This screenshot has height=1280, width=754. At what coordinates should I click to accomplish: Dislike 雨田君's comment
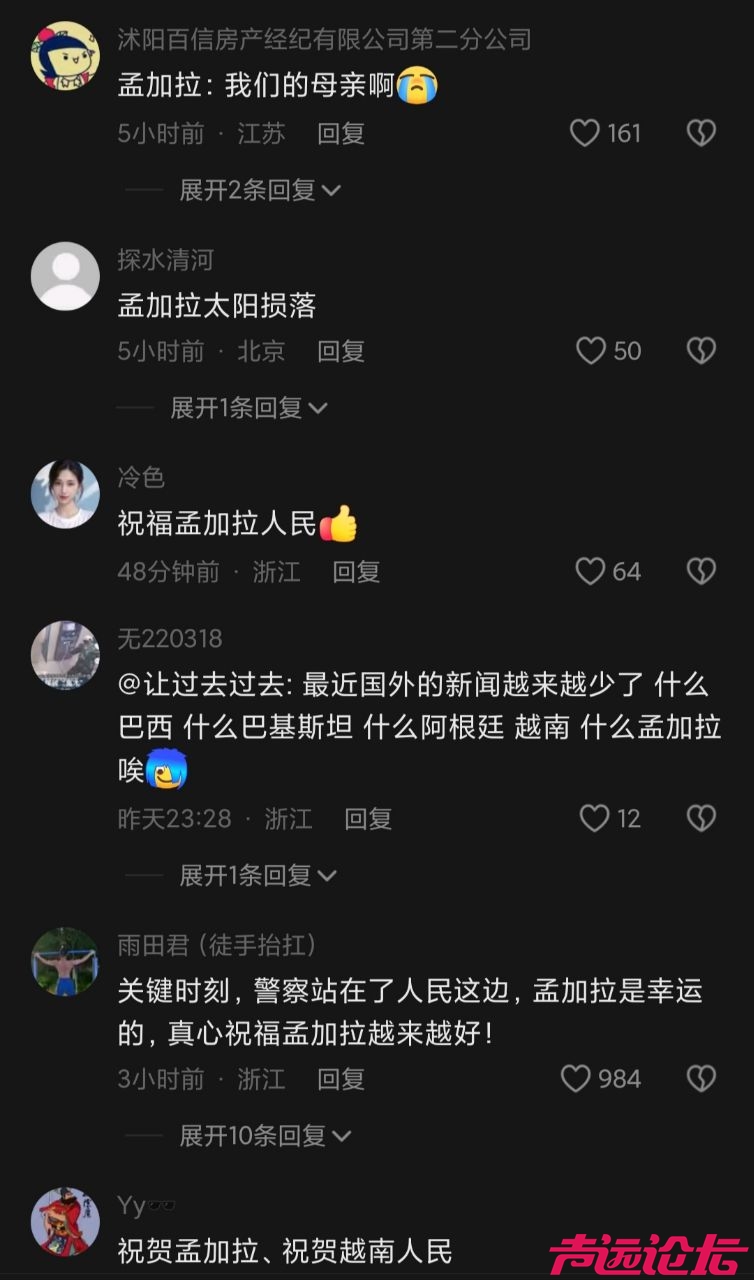point(701,1079)
